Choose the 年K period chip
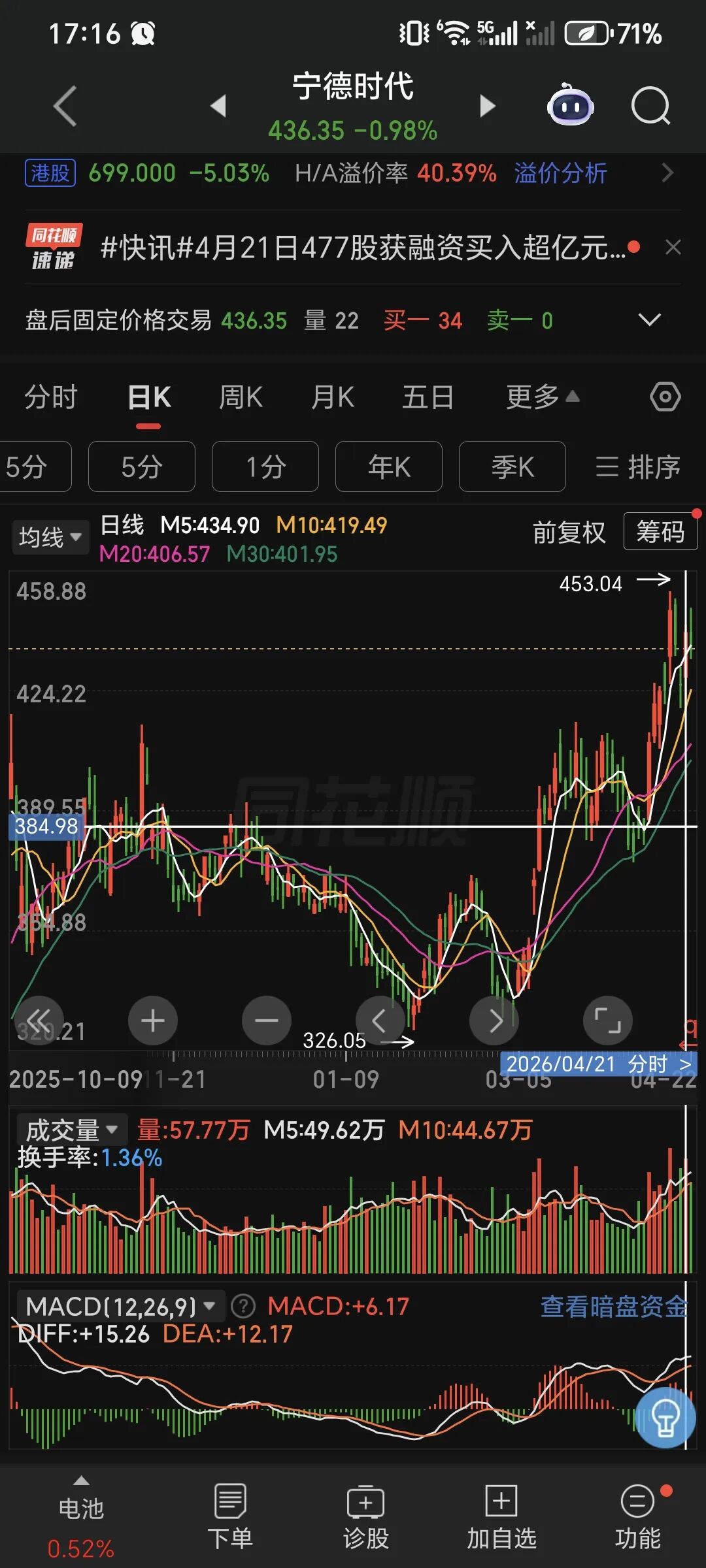 point(389,466)
